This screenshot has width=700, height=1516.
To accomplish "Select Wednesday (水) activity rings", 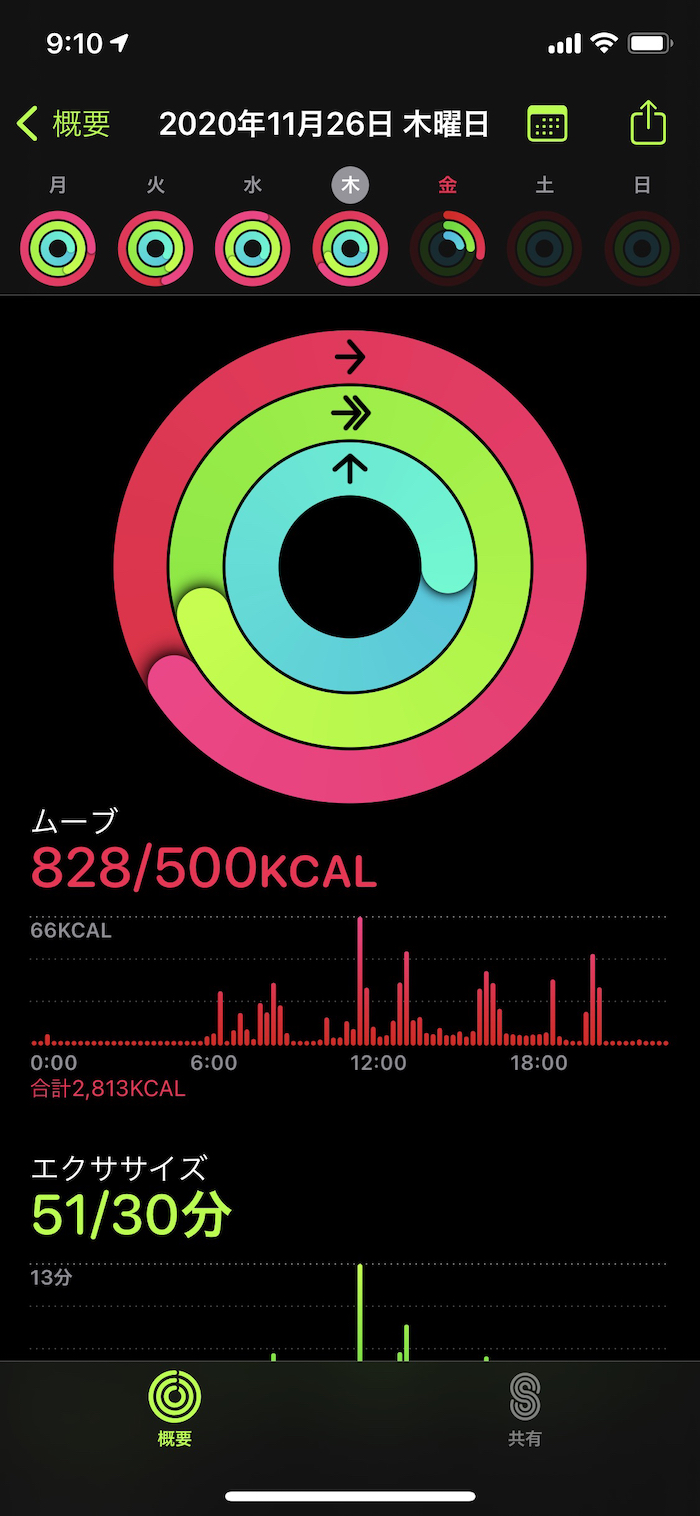I will pyautogui.click(x=253, y=248).
